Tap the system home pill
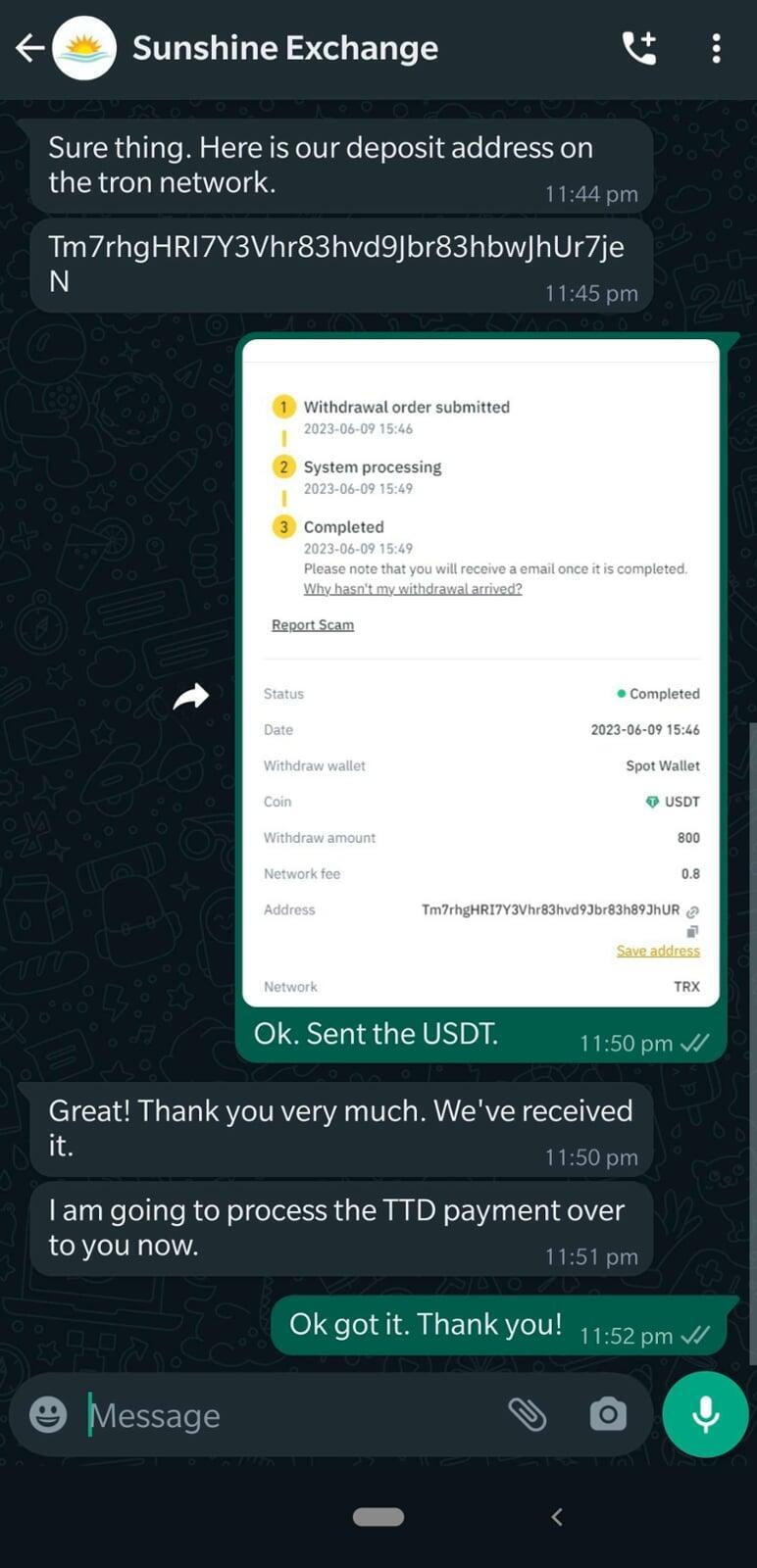The width and height of the screenshot is (757, 1568). (378, 1517)
